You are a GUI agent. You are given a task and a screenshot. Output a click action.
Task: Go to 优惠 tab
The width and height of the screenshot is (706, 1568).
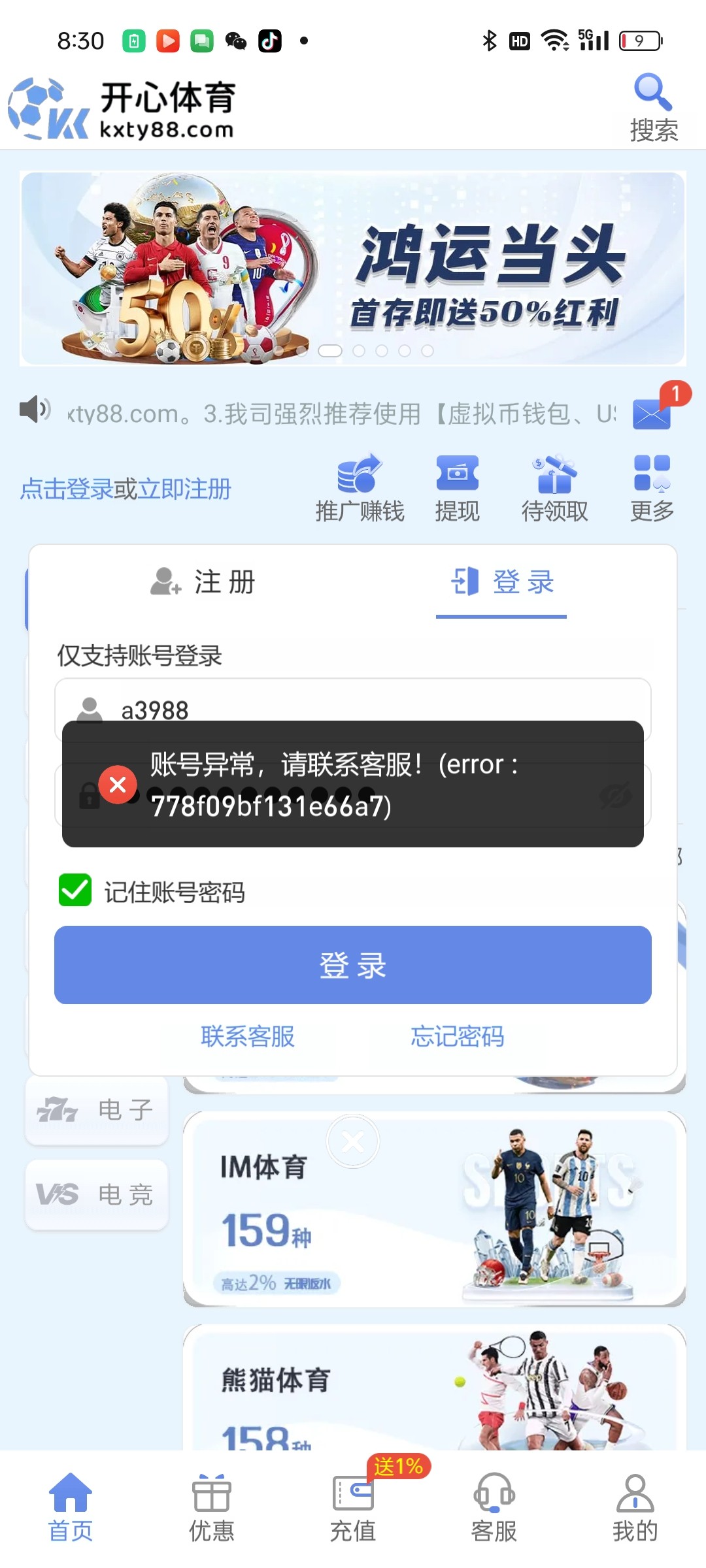coord(211,1509)
